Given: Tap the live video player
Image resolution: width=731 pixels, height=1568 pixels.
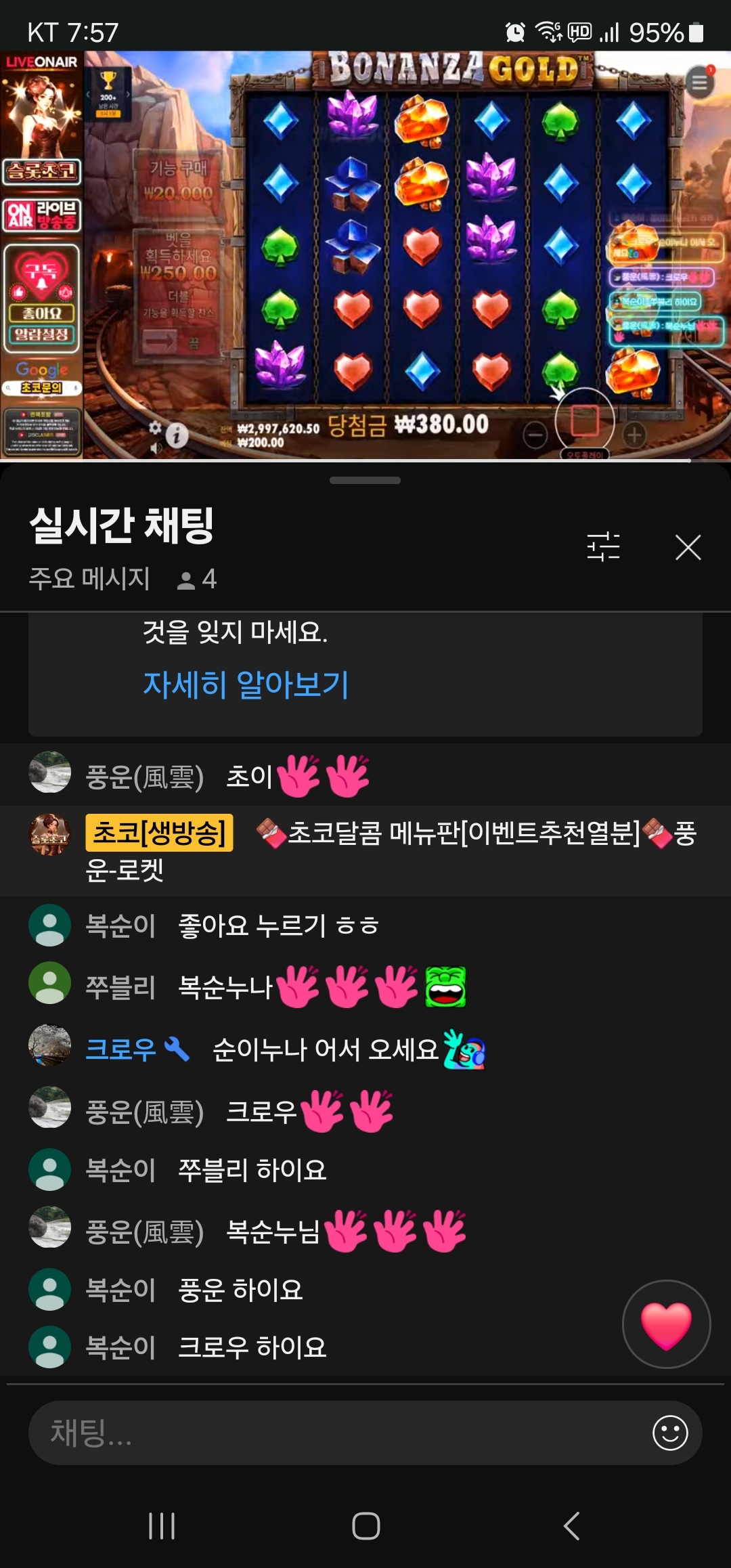Looking at the screenshot, I should [365, 256].
